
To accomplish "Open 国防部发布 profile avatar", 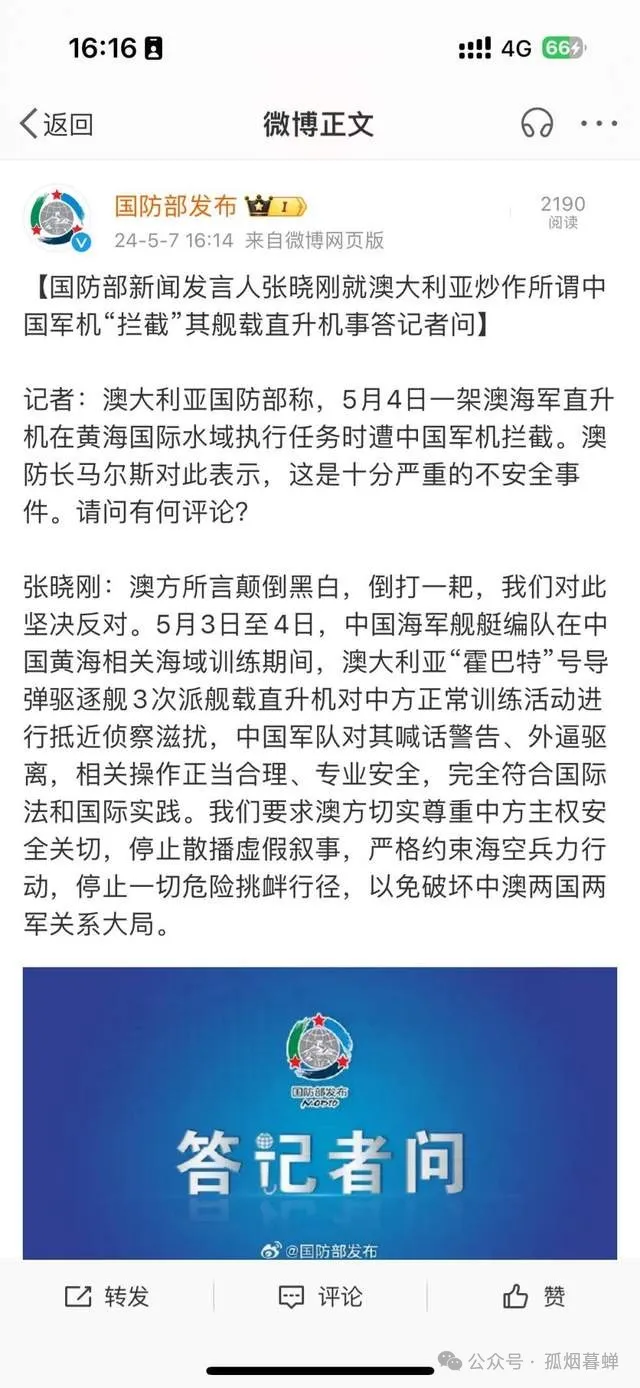I will click(x=58, y=220).
